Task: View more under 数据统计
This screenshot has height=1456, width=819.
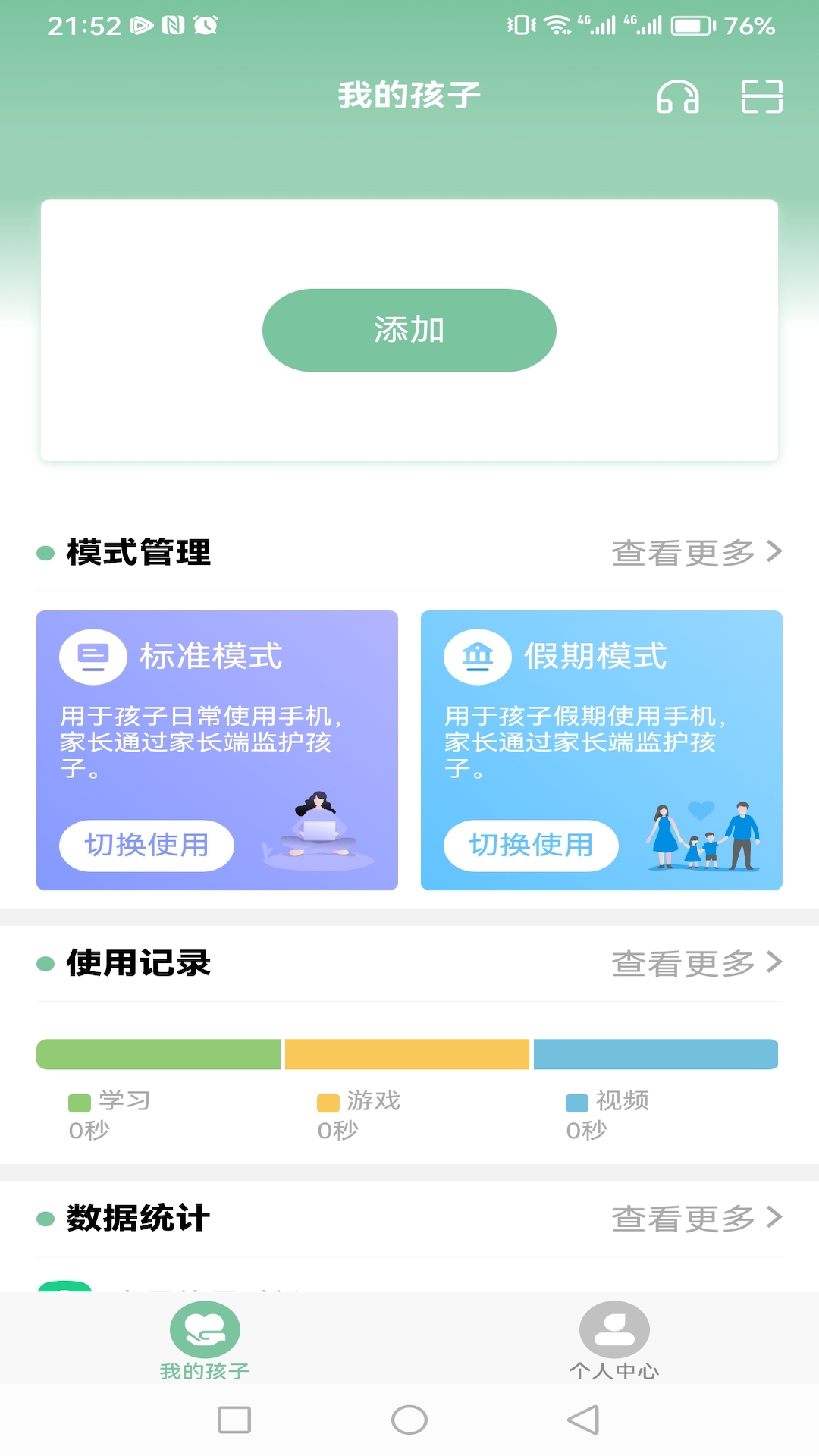Action: pyautogui.click(x=697, y=1218)
